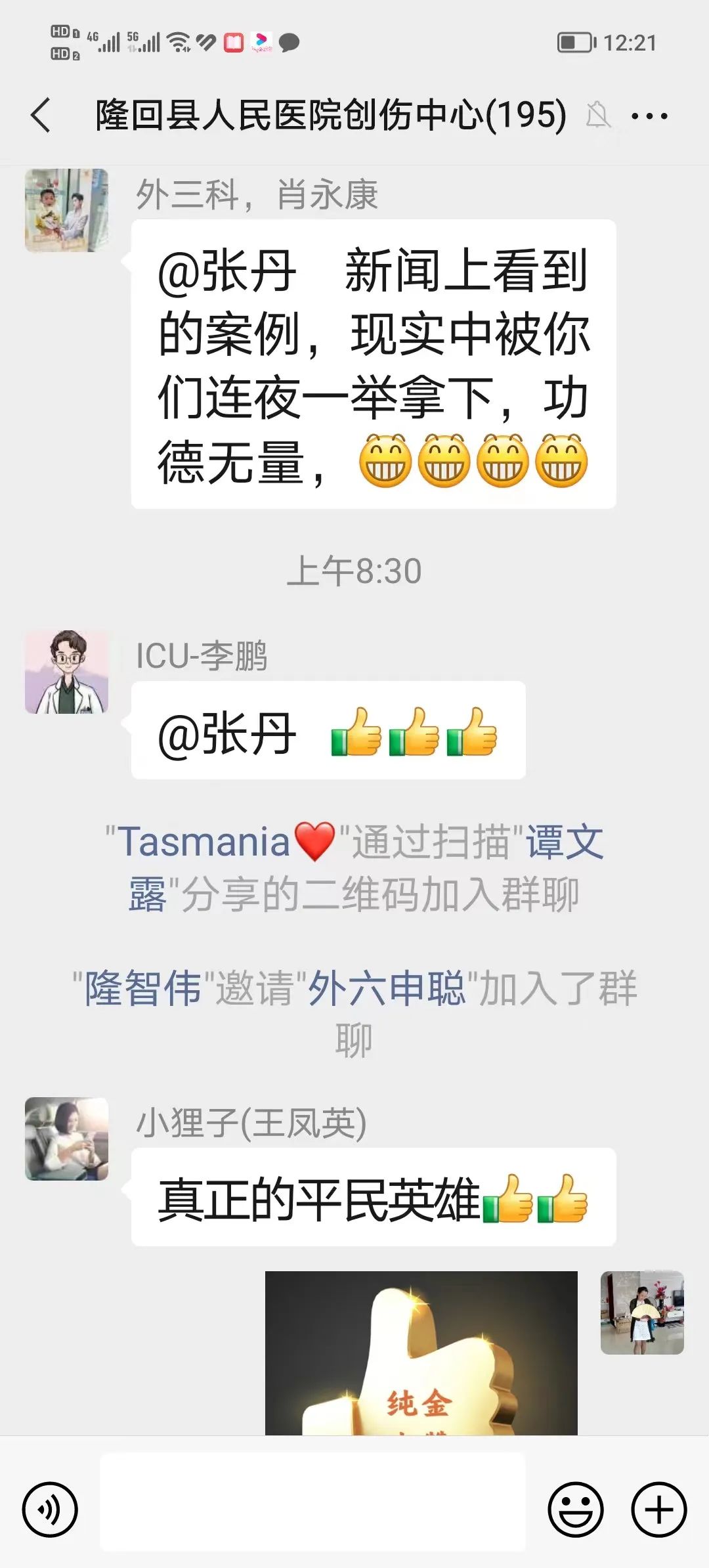The height and width of the screenshot is (1568, 709).
Task: View 外三科 肖永康's profile avatar
Action: click(x=66, y=210)
